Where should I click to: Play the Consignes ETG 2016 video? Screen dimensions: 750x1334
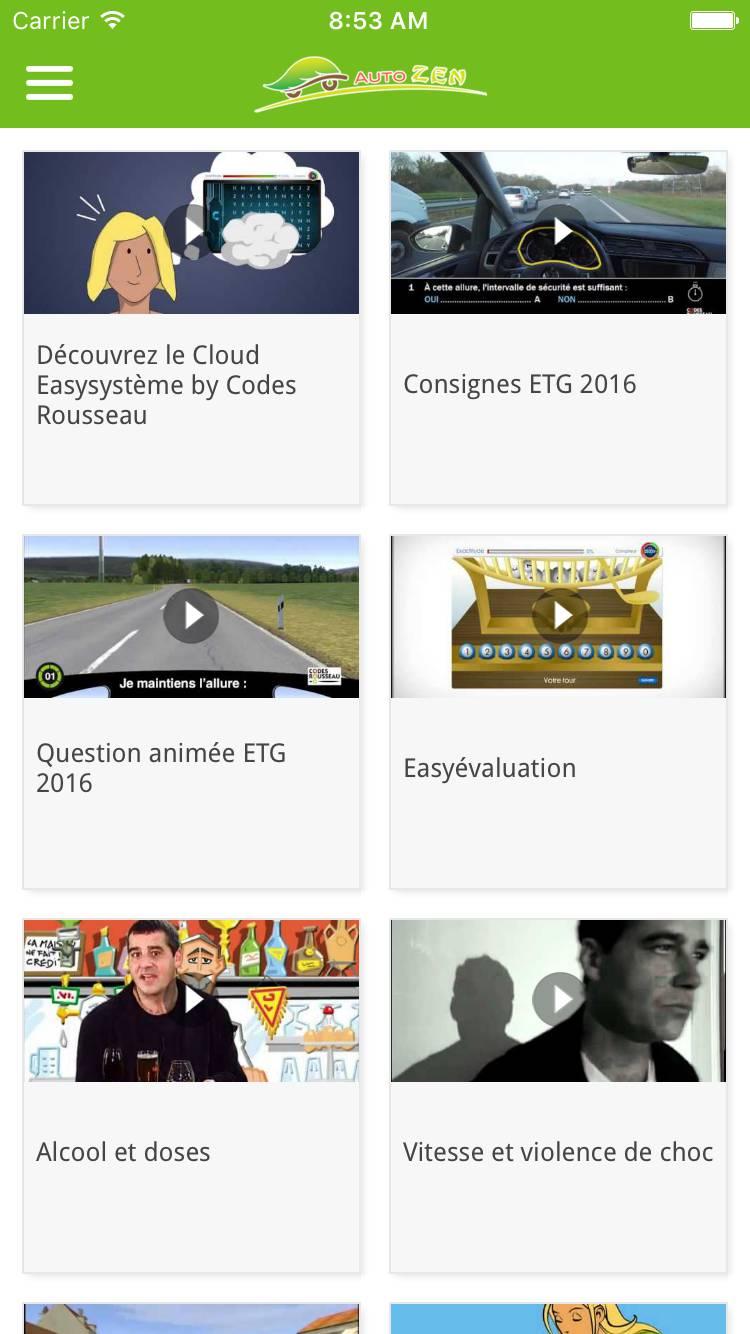tap(559, 233)
